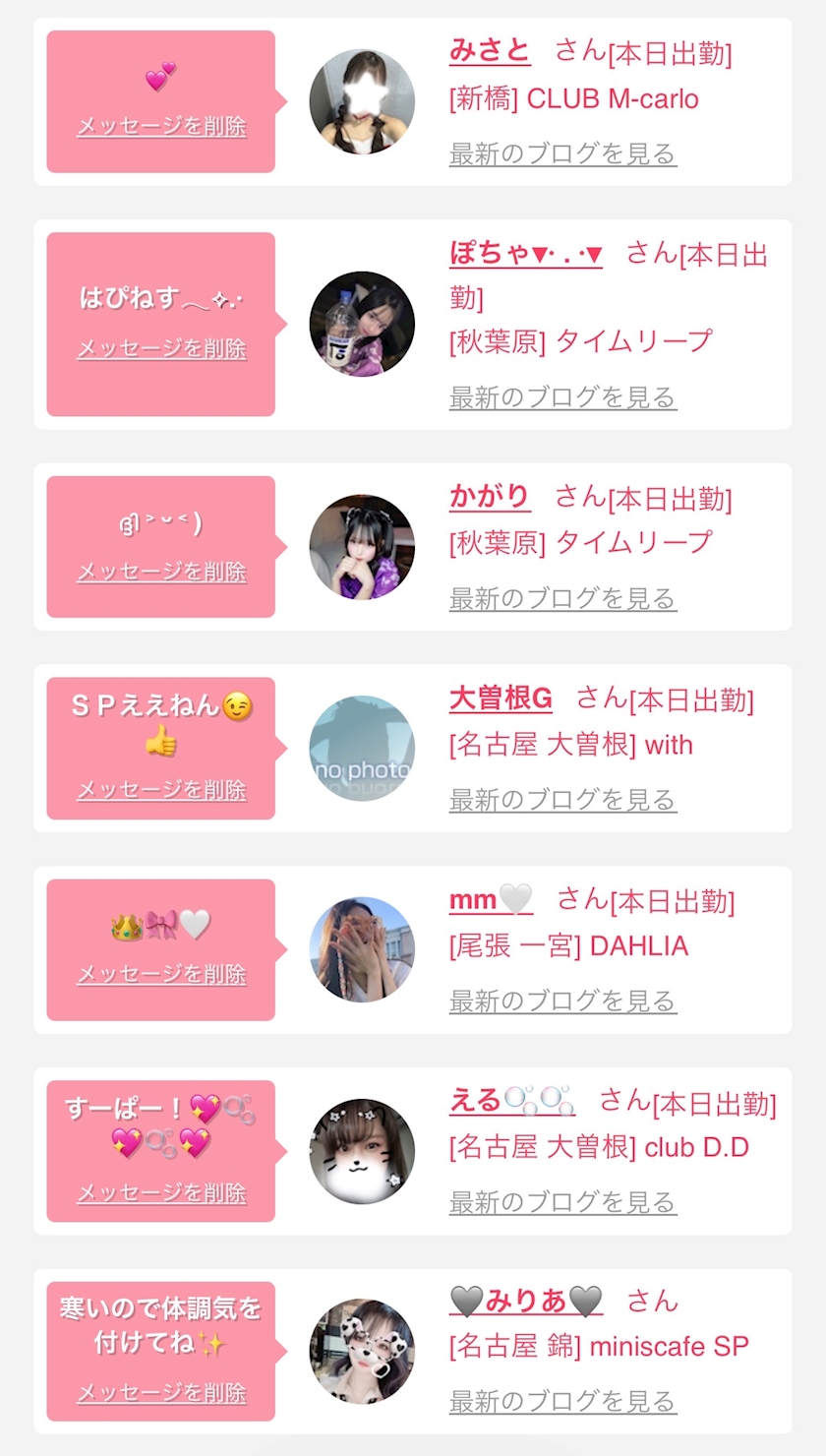Open かがり's profile name link
Image resolution: width=826 pixels, height=1456 pixels.
(x=490, y=497)
